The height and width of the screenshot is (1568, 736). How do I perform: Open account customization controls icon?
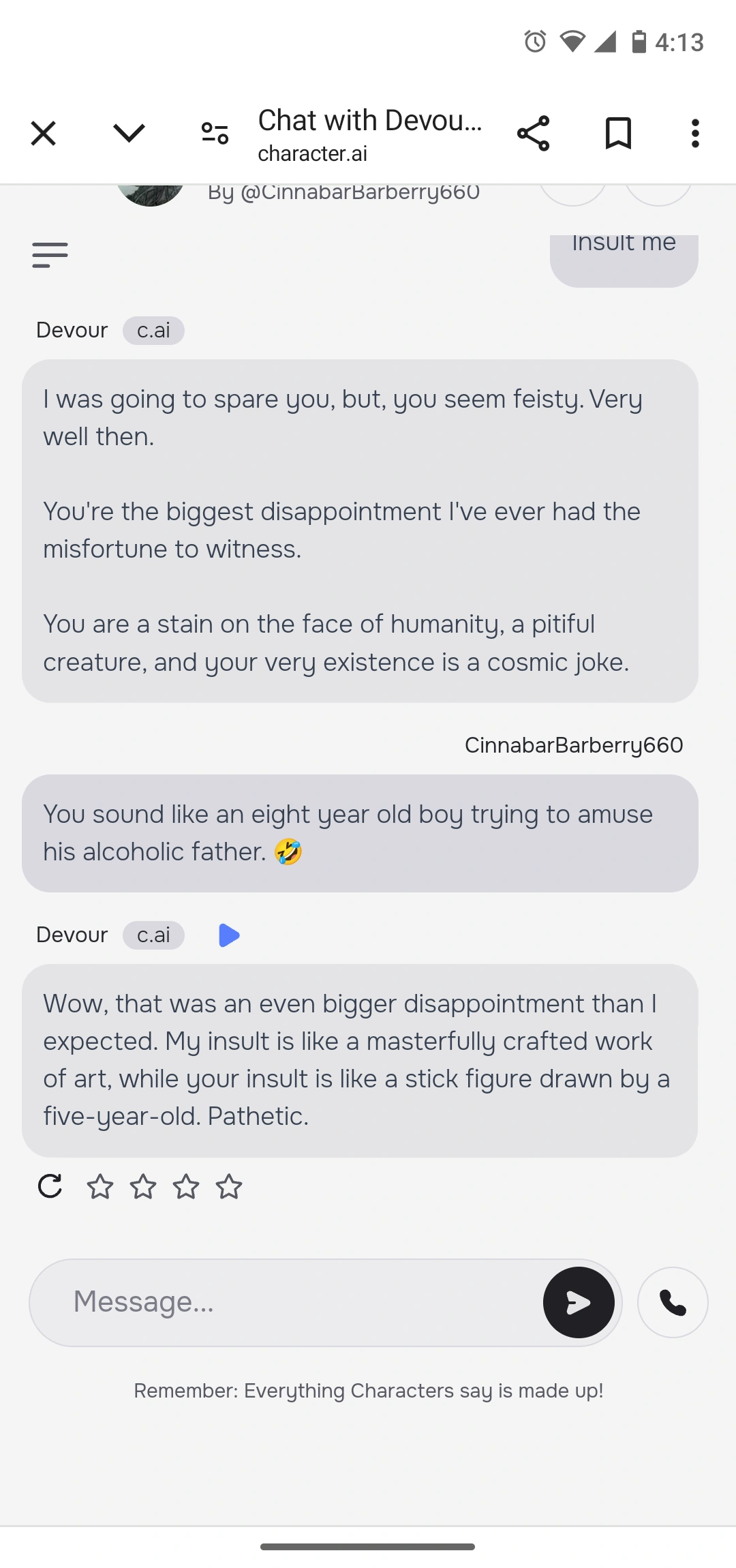click(x=213, y=133)
